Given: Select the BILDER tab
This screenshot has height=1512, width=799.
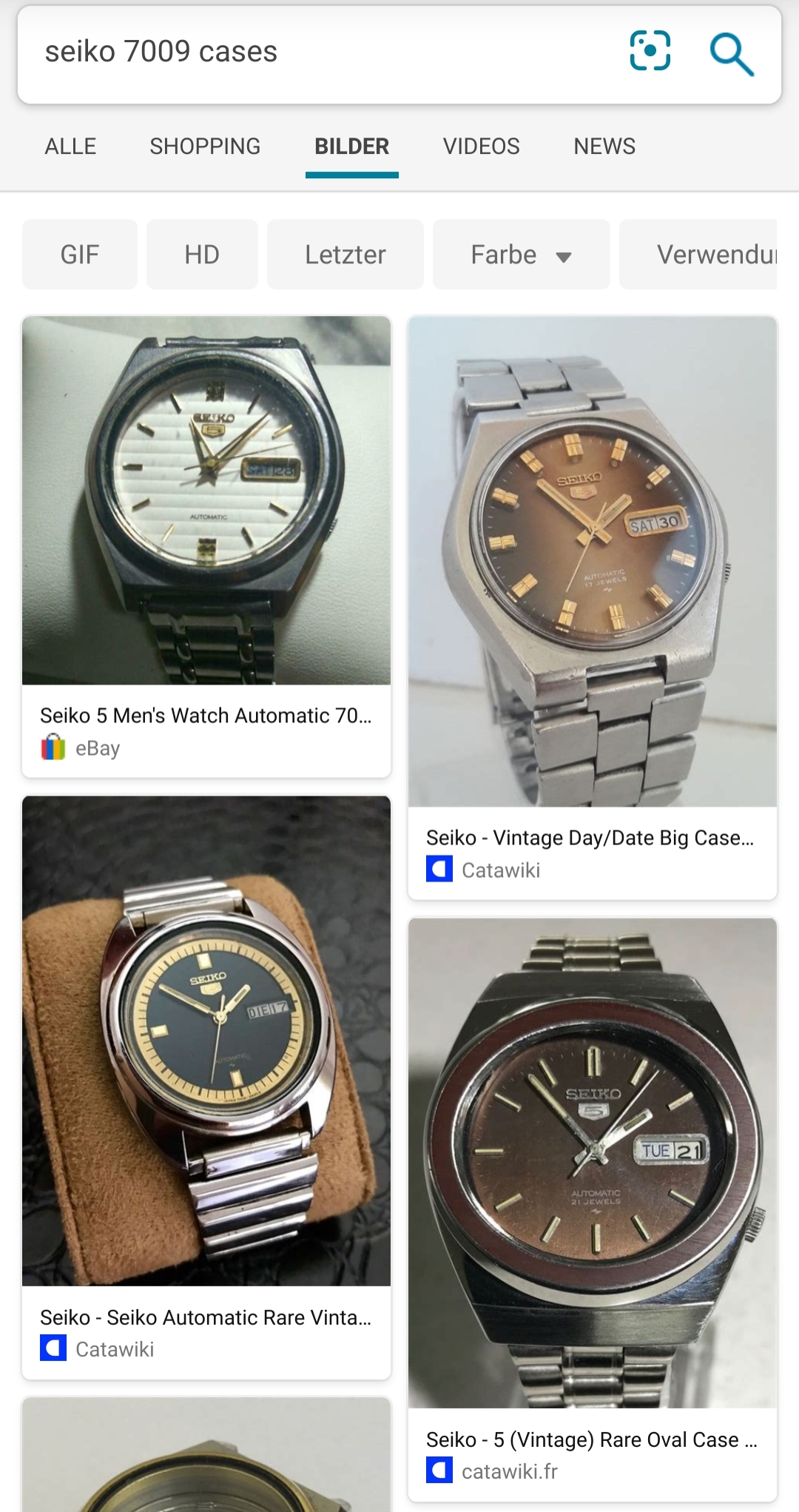Looking at the screenshot, I should pyautogui.click(x=352, y=147).
